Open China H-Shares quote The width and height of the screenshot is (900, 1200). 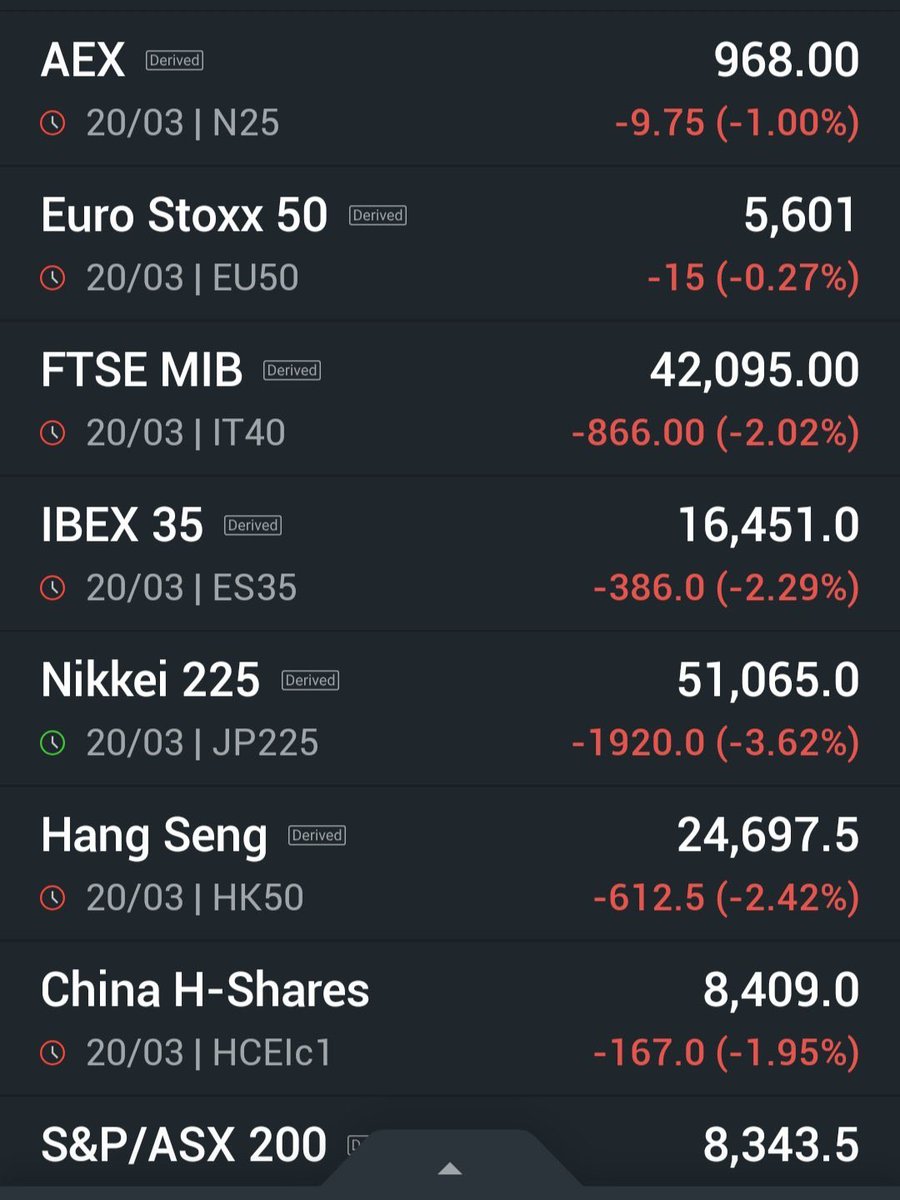450,1020
